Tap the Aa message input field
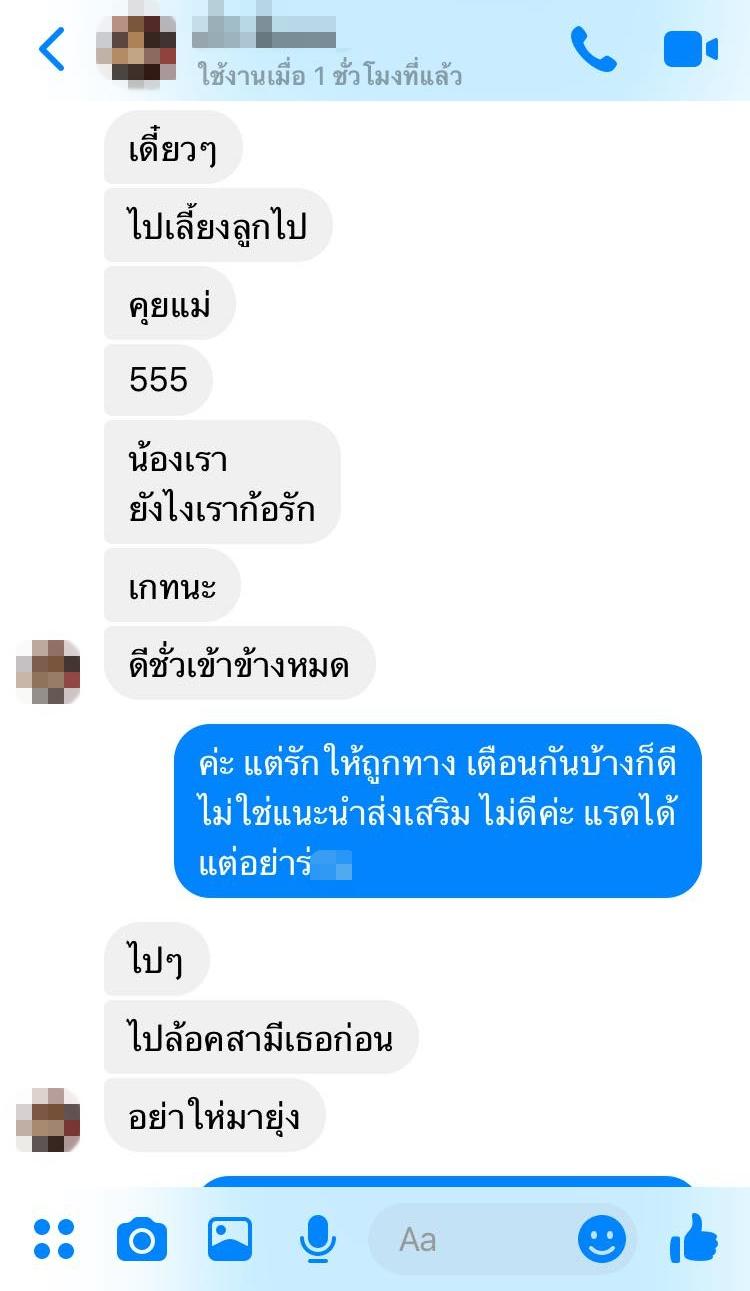 pos(470,1240)
